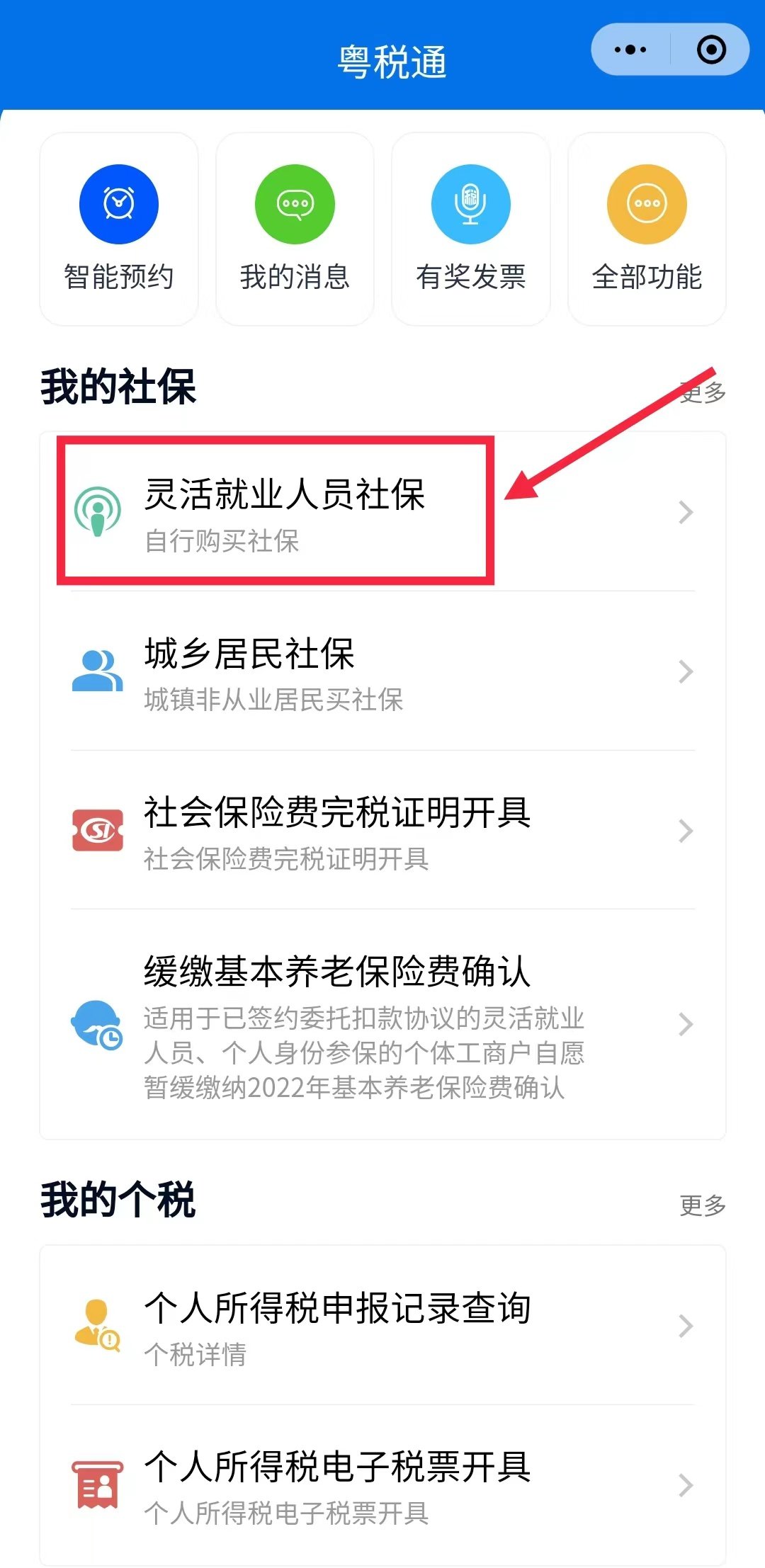Open 灵活就业人员社保 row
This screenshot has width=765, height=1568.
pos(382,512)
